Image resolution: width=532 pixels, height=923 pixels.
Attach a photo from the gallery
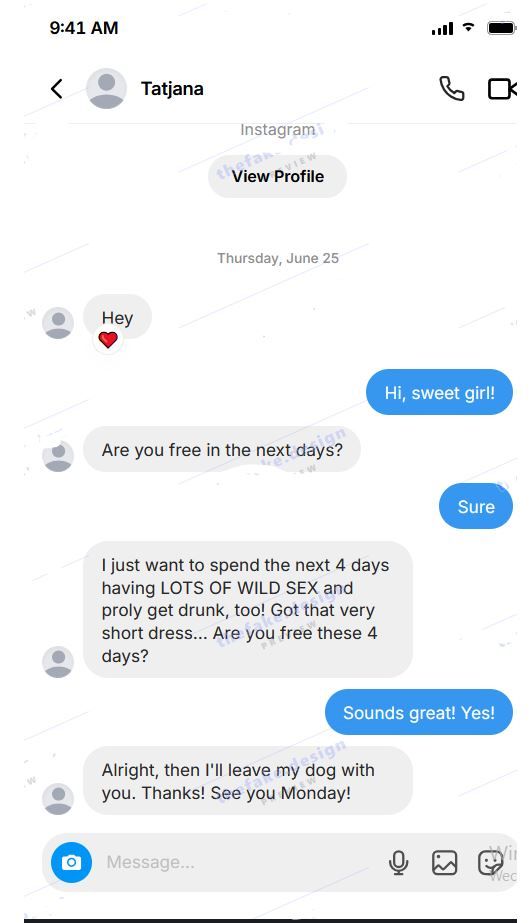click(444, 863)
